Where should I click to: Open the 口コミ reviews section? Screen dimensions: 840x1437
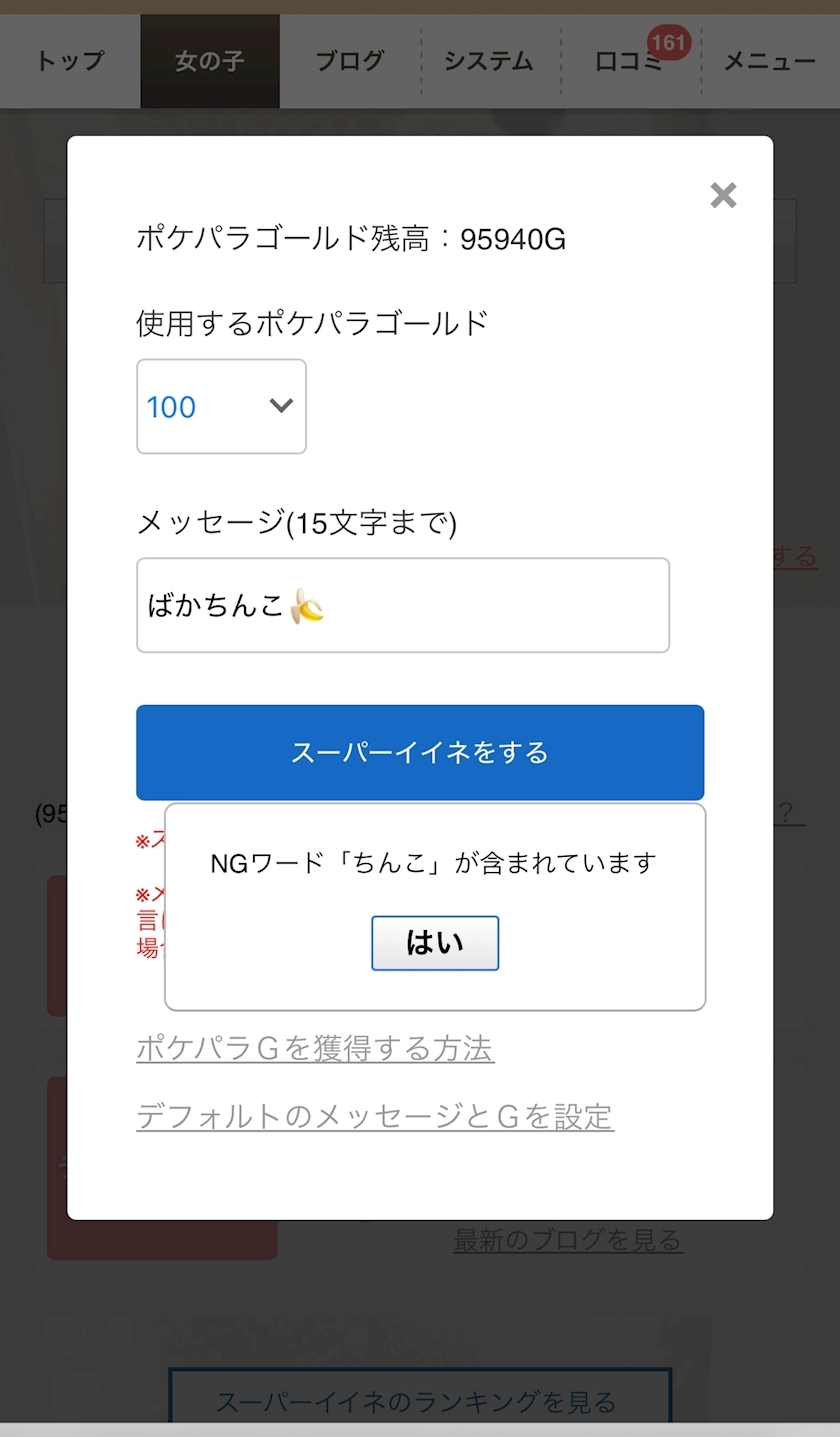click(x=628, y=61)
